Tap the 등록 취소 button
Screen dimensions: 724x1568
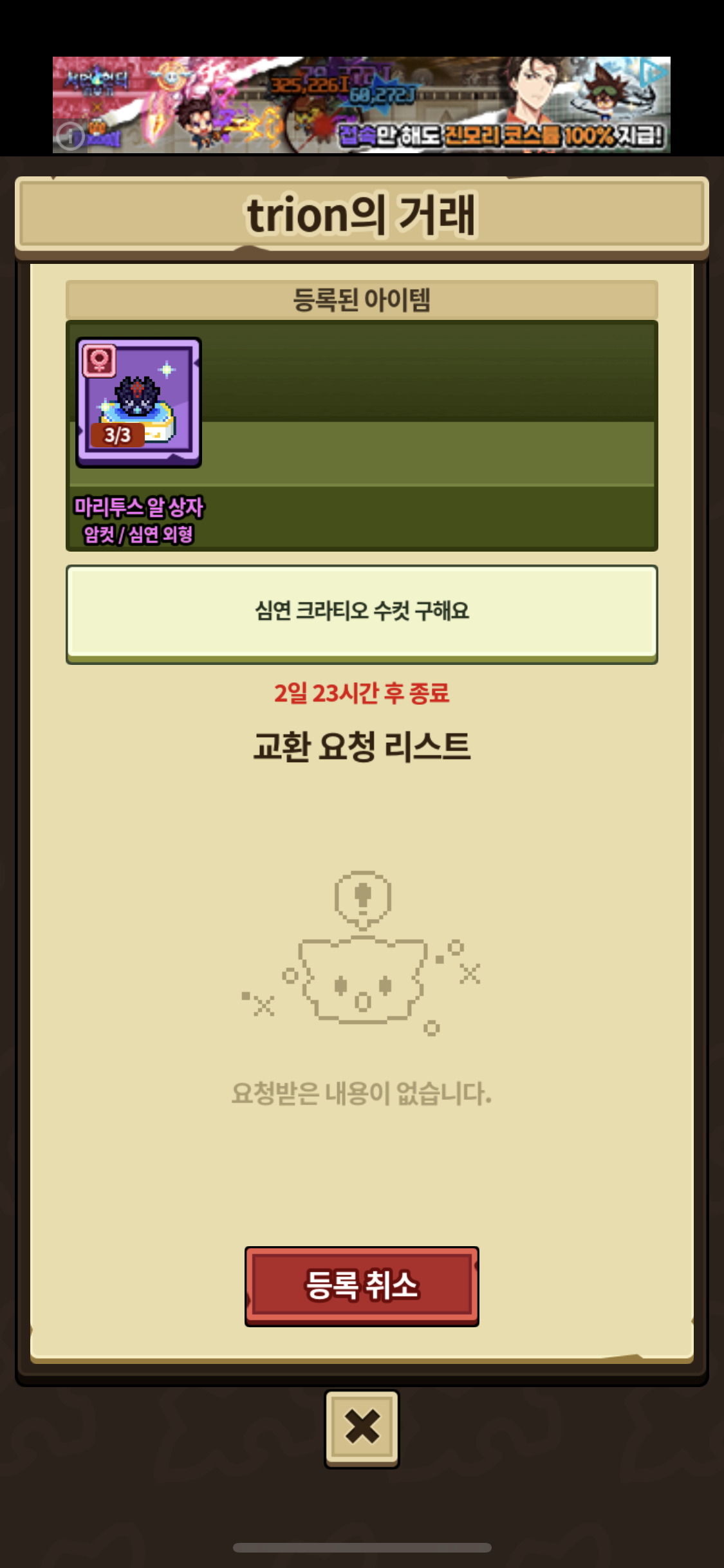(362, 1285)
